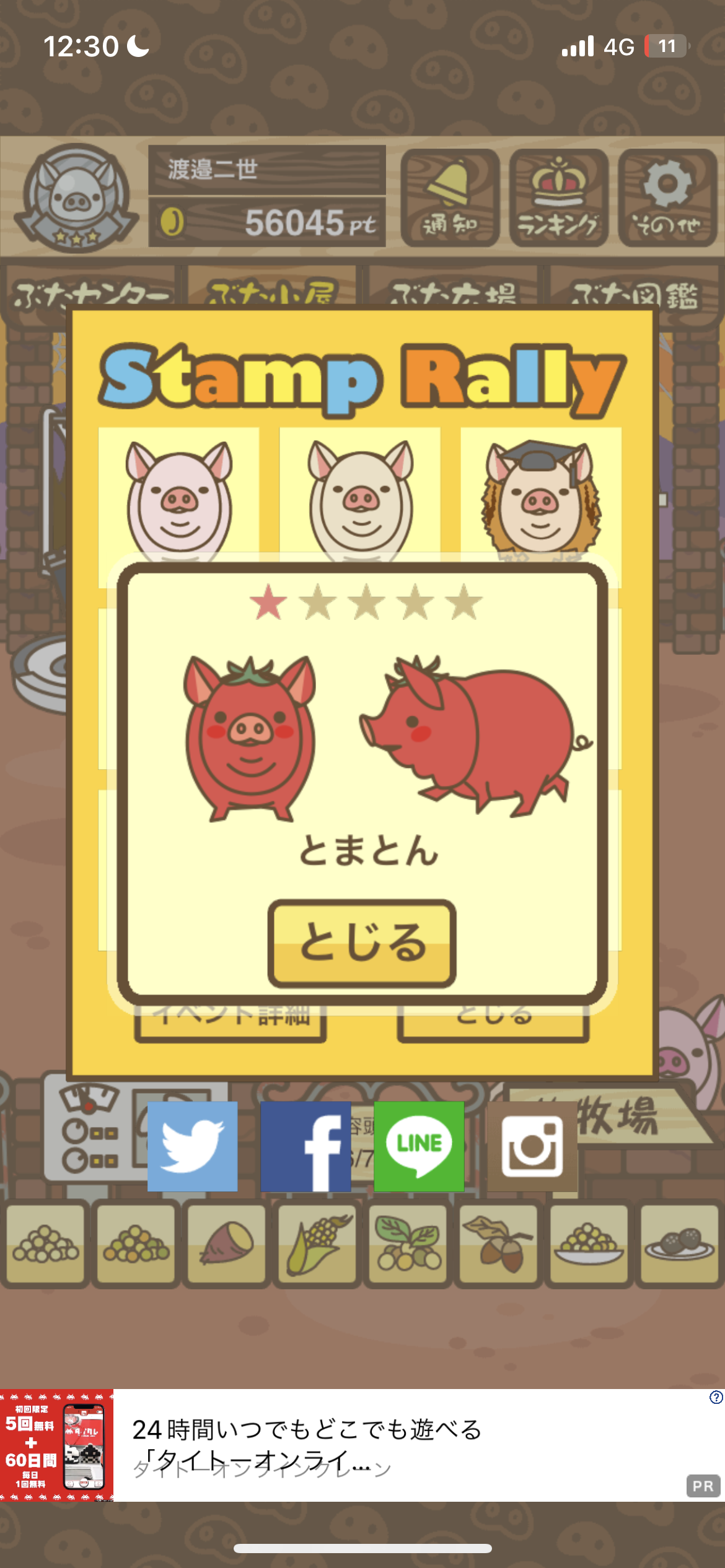Open the ランキング crown button

point(558,198)
